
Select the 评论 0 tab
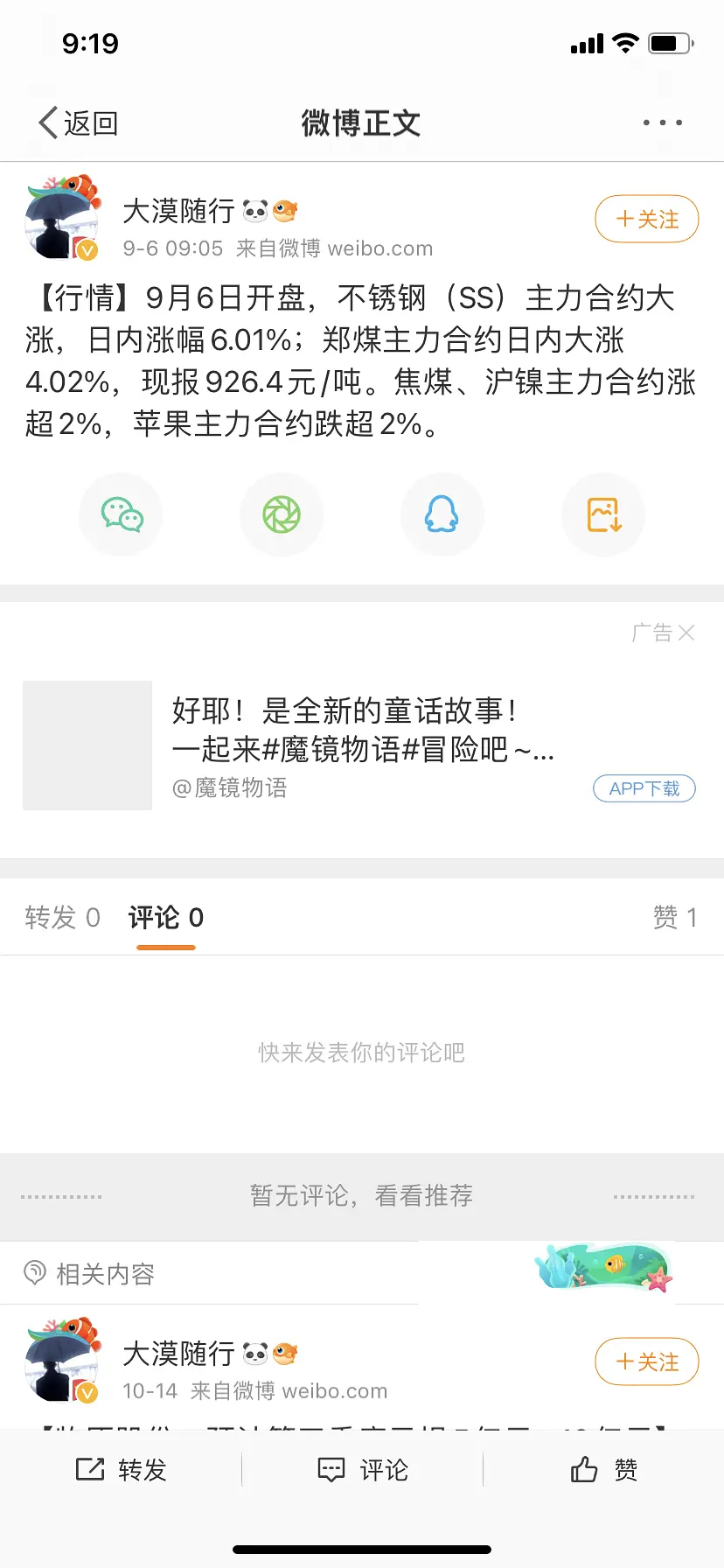pyautogui.click(x=166, y=917)
